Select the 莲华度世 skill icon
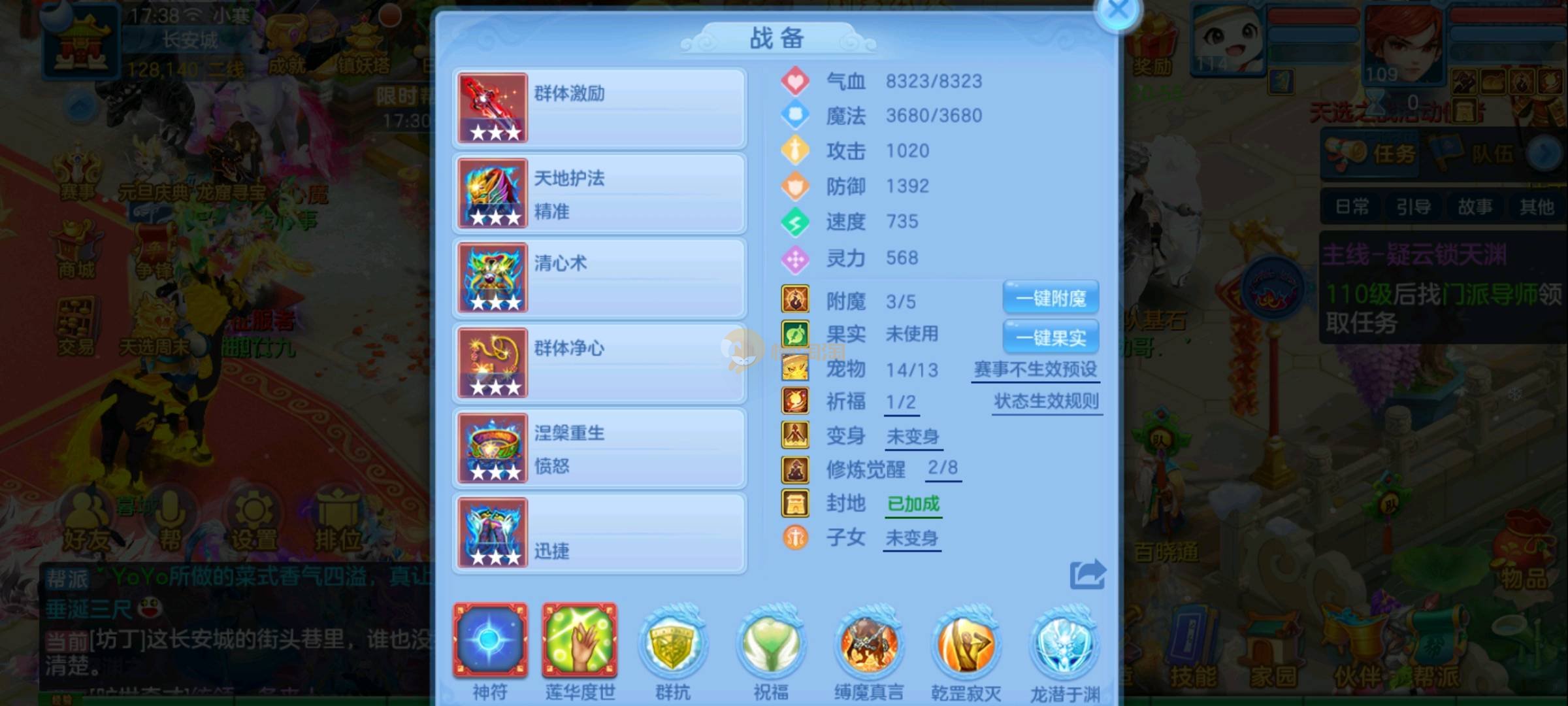Viewport: 1568px width, 706px height. click(x=580, y=641)
